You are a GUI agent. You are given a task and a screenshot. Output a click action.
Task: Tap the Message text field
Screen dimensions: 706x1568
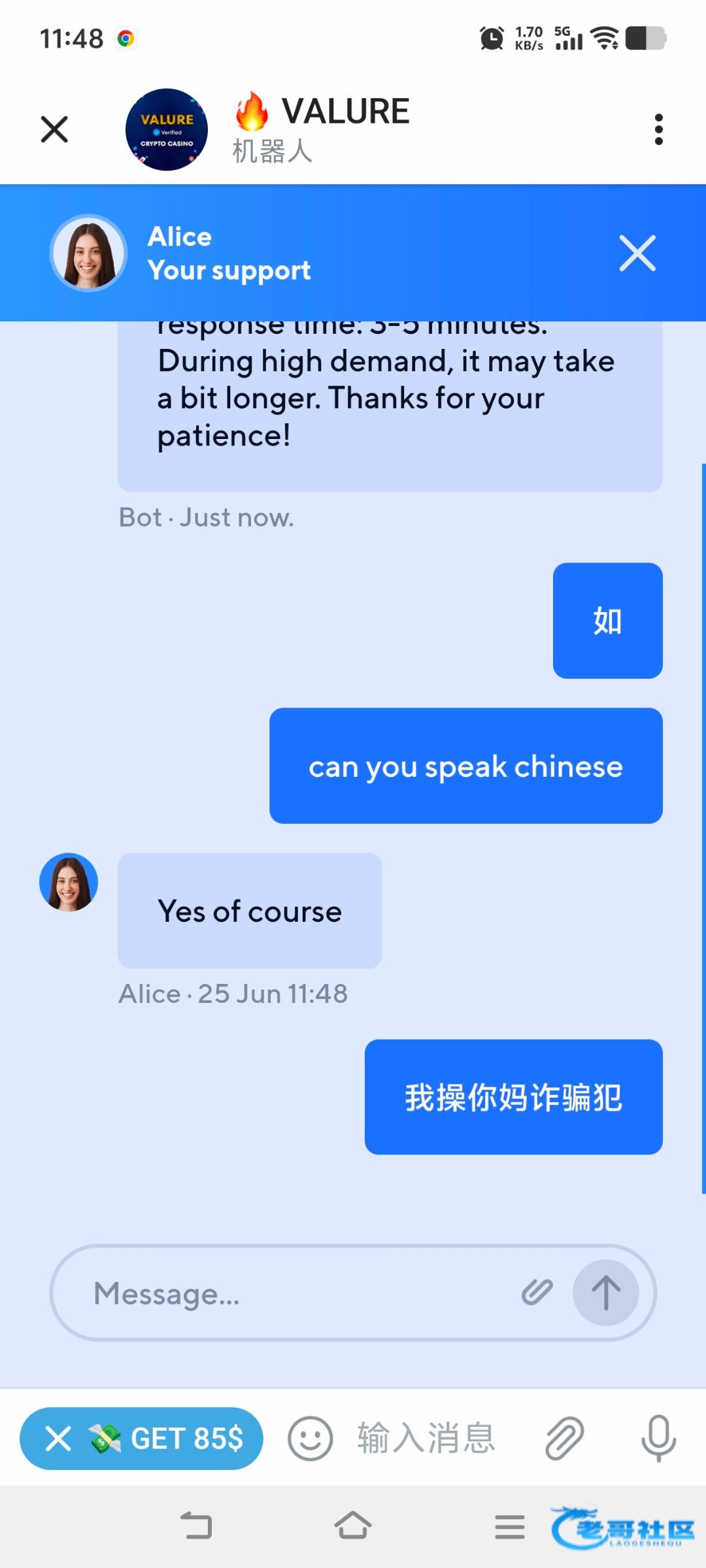click(x=294, y=1294)
